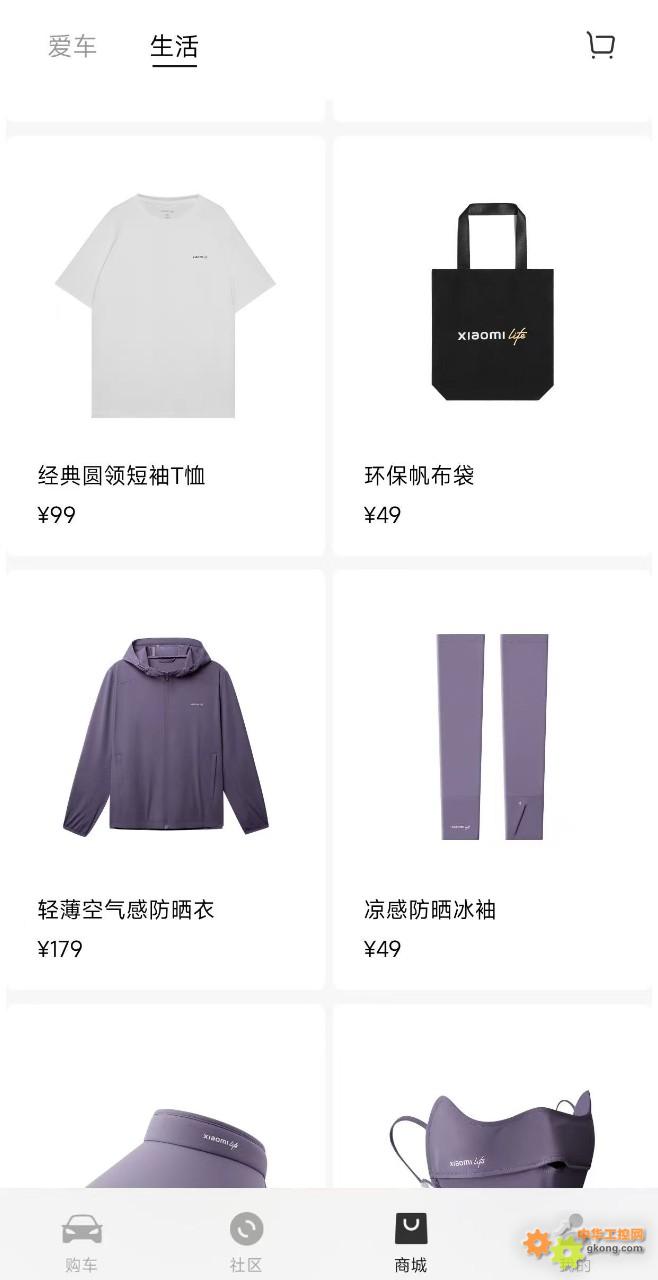Tap the 商城 bottom tab
This screenshot has width=658, height=1280.
pos(410,1242)
